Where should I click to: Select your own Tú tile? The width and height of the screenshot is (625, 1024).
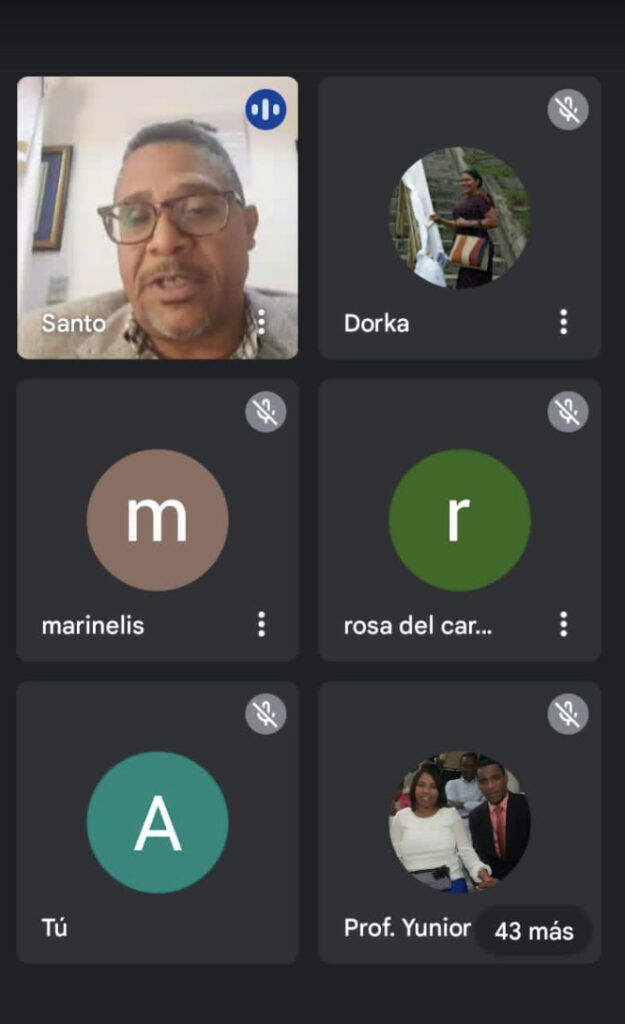(157, 822)
